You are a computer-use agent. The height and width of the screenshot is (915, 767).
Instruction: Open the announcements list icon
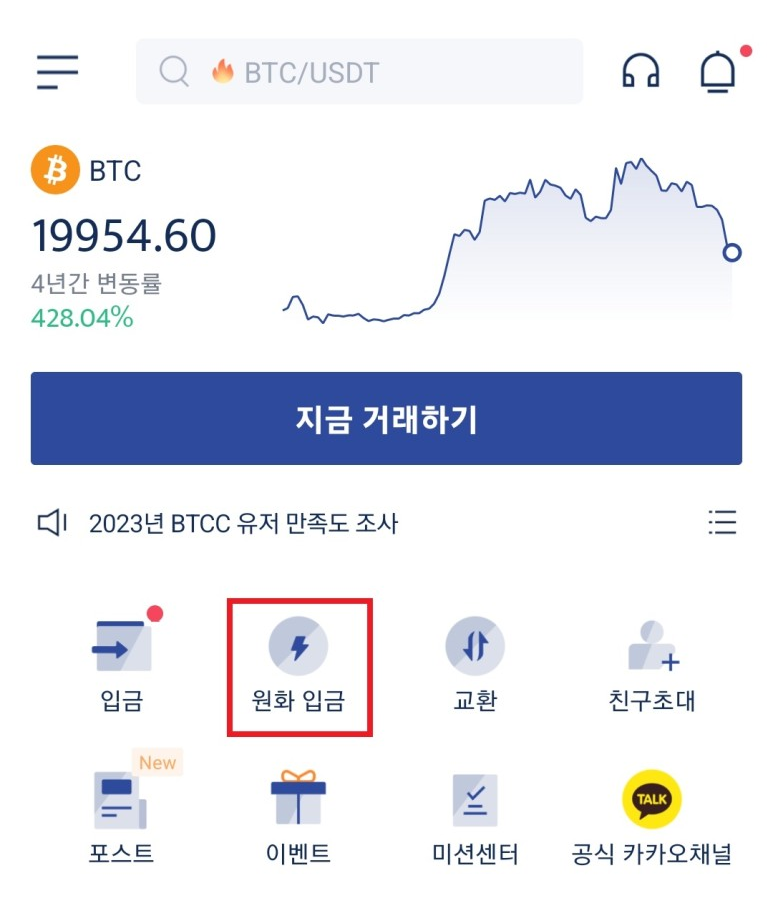(x=721, y=522)
